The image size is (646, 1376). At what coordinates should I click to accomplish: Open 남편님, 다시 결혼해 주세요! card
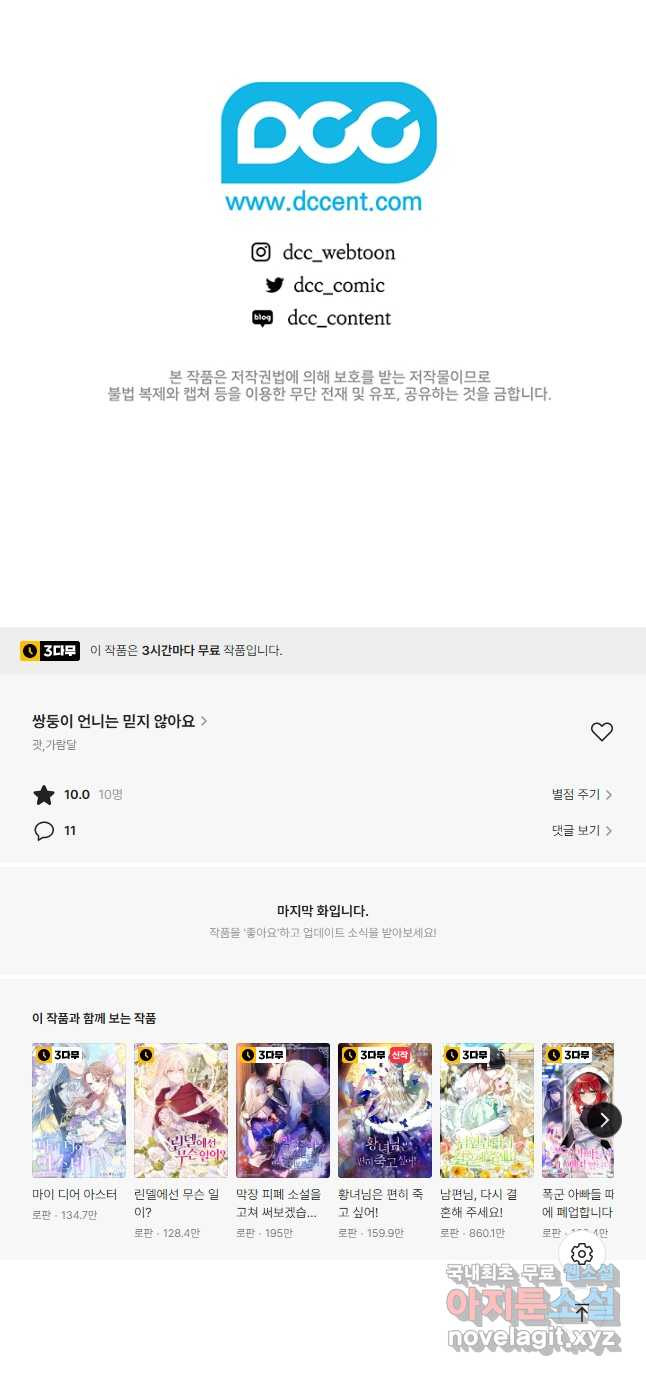487,1111
